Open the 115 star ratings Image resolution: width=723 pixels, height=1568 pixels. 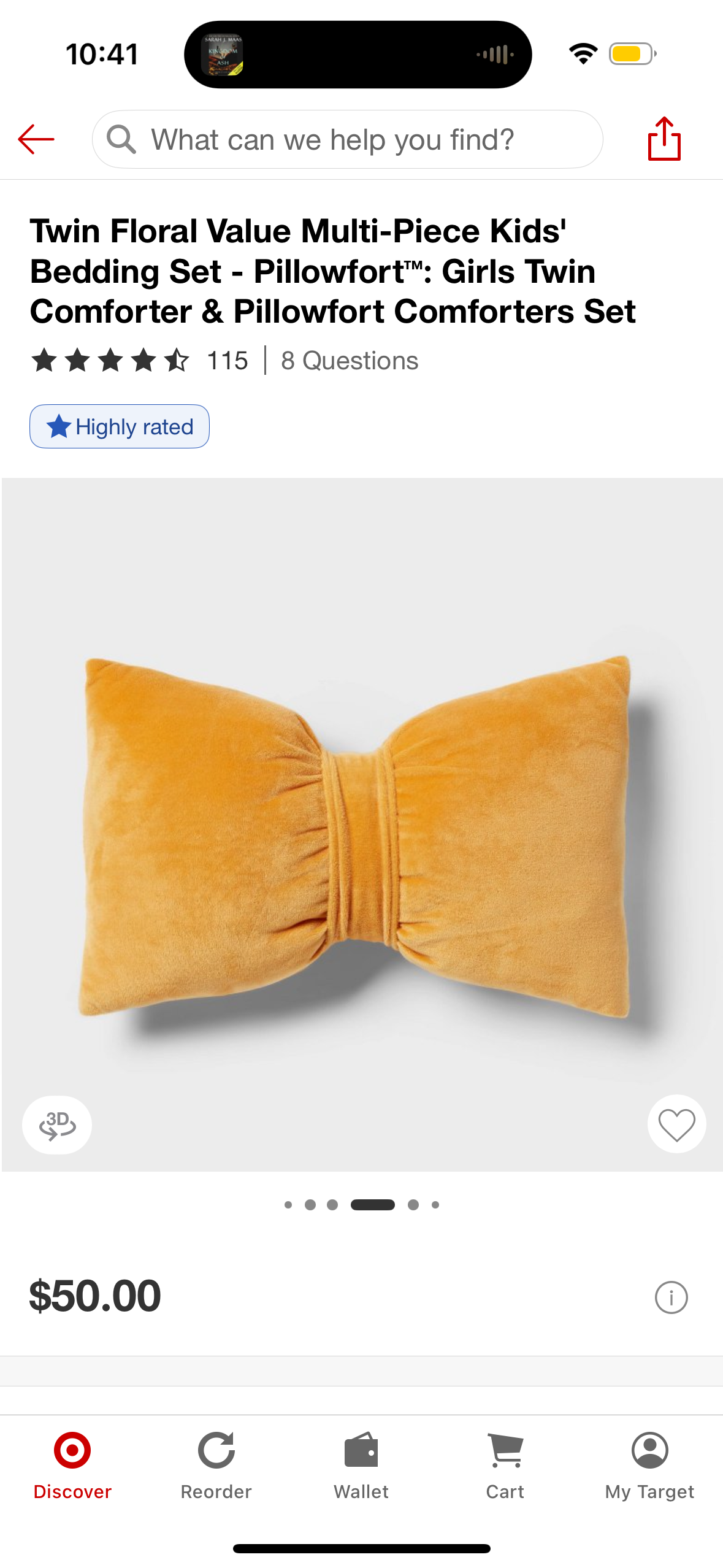coord(140,360)
